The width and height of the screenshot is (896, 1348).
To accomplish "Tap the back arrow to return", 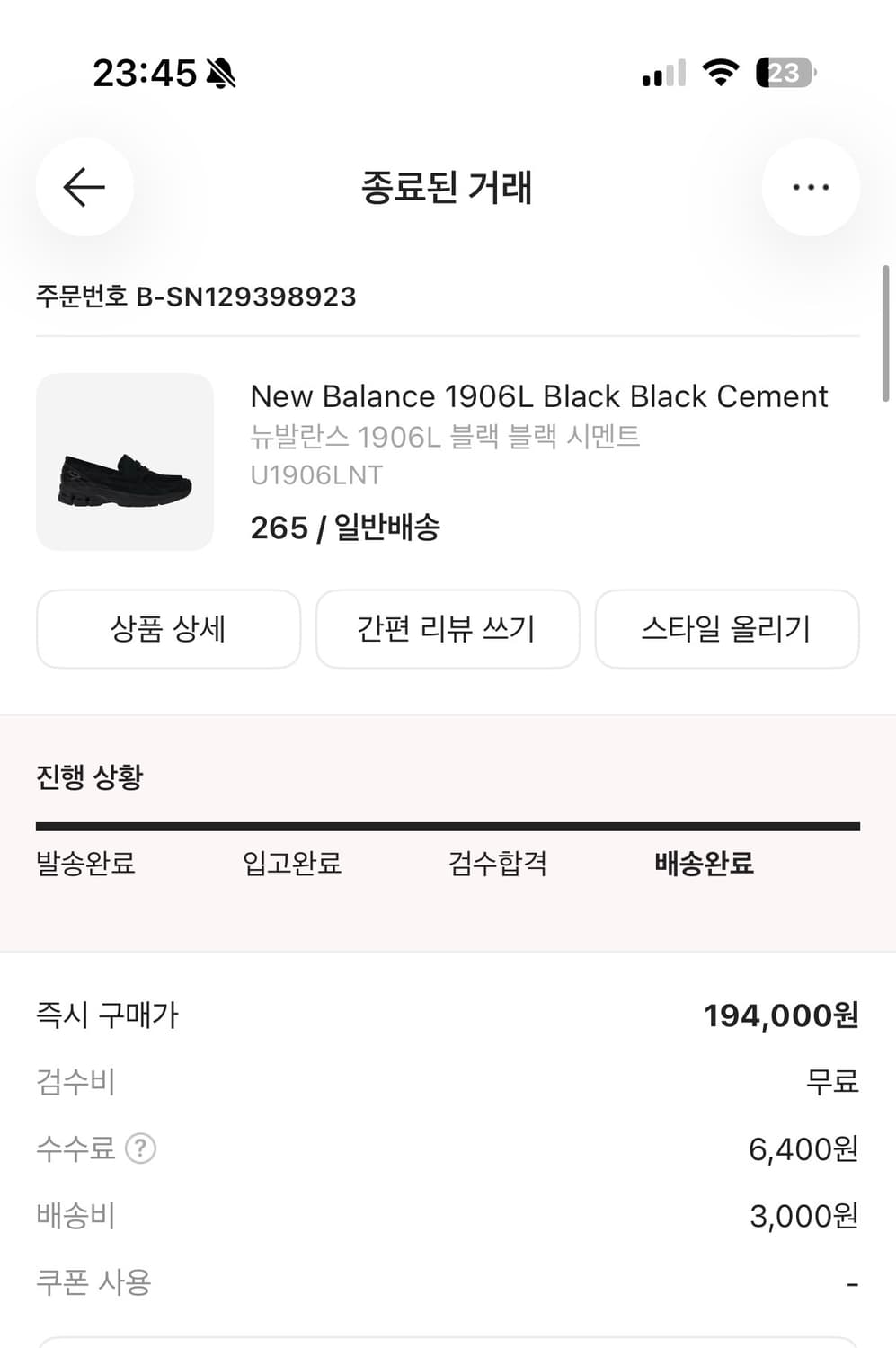I will tap(84, 187).
